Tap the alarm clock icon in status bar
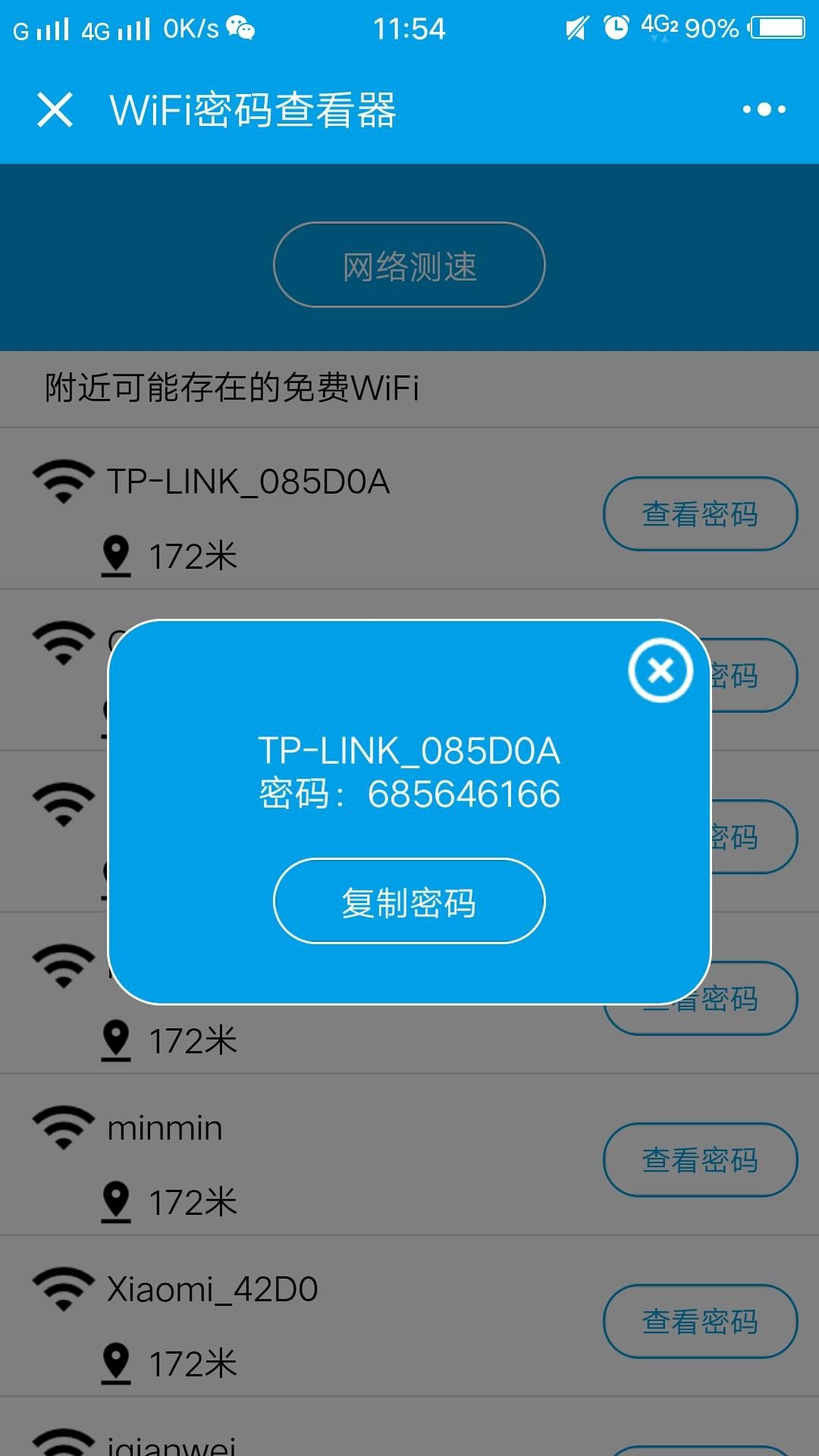Screen dimensions: 819x1456 click(x=614, y=25)
